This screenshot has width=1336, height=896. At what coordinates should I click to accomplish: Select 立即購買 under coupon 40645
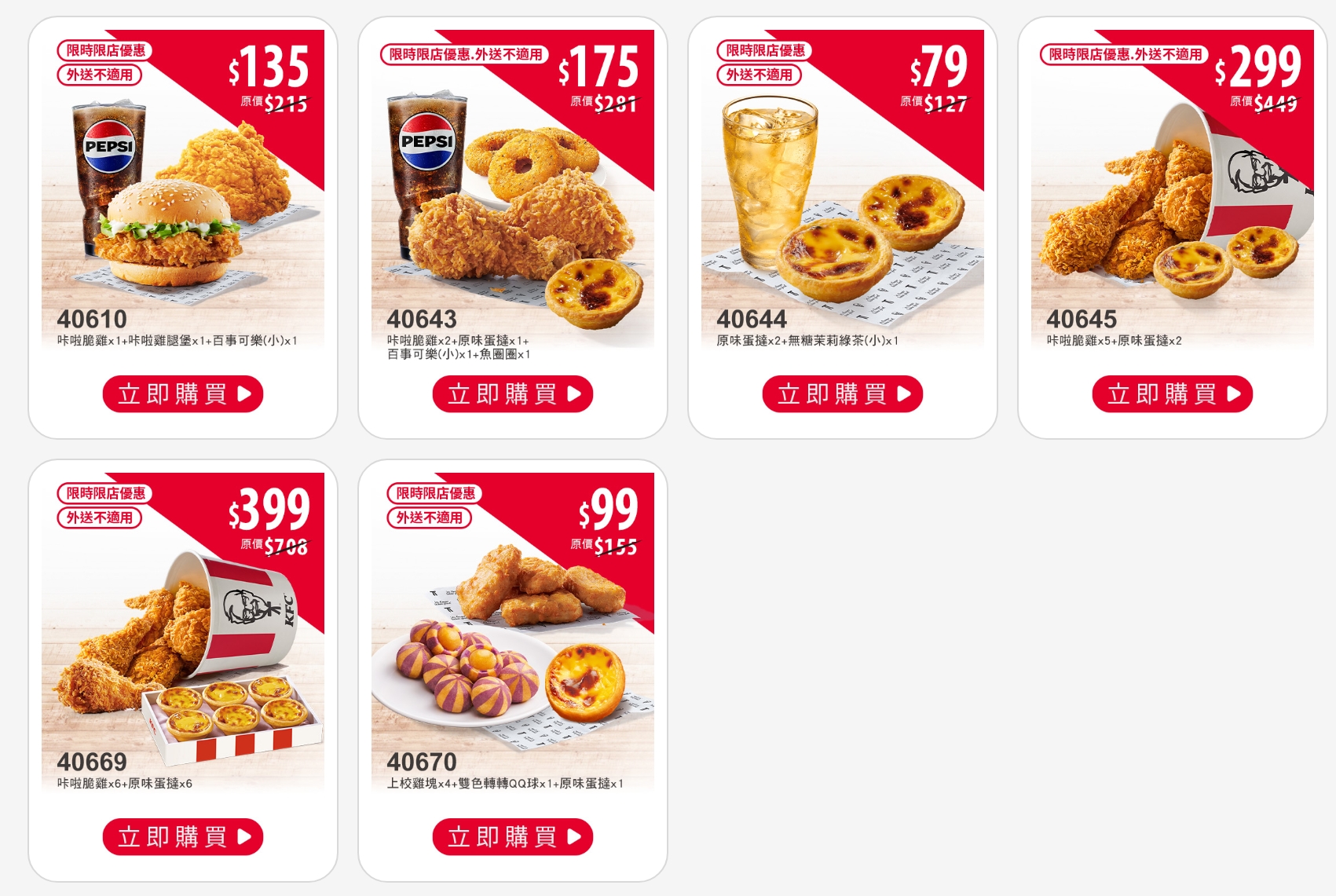coord(1172,393)
